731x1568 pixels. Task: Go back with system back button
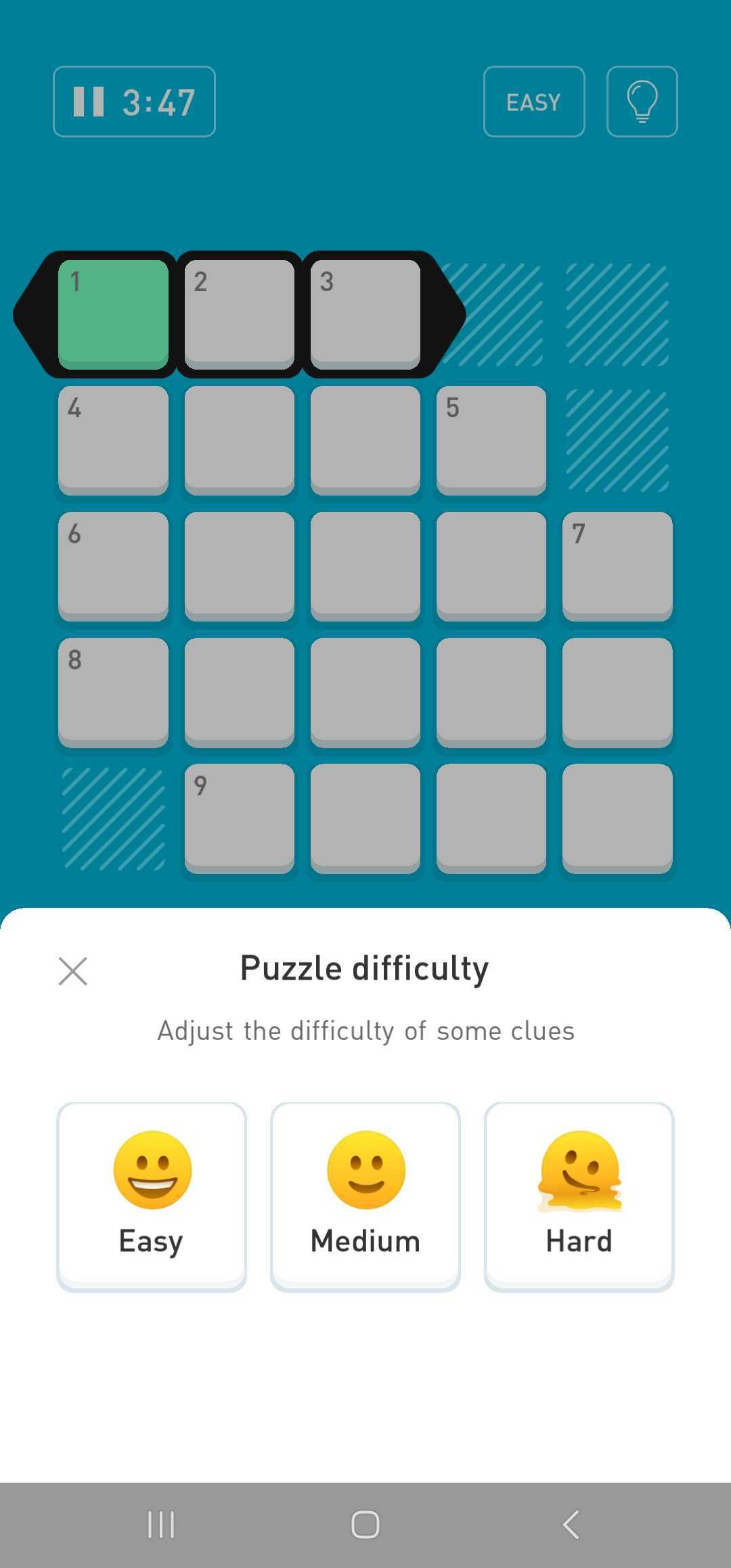click(571, 1525)
